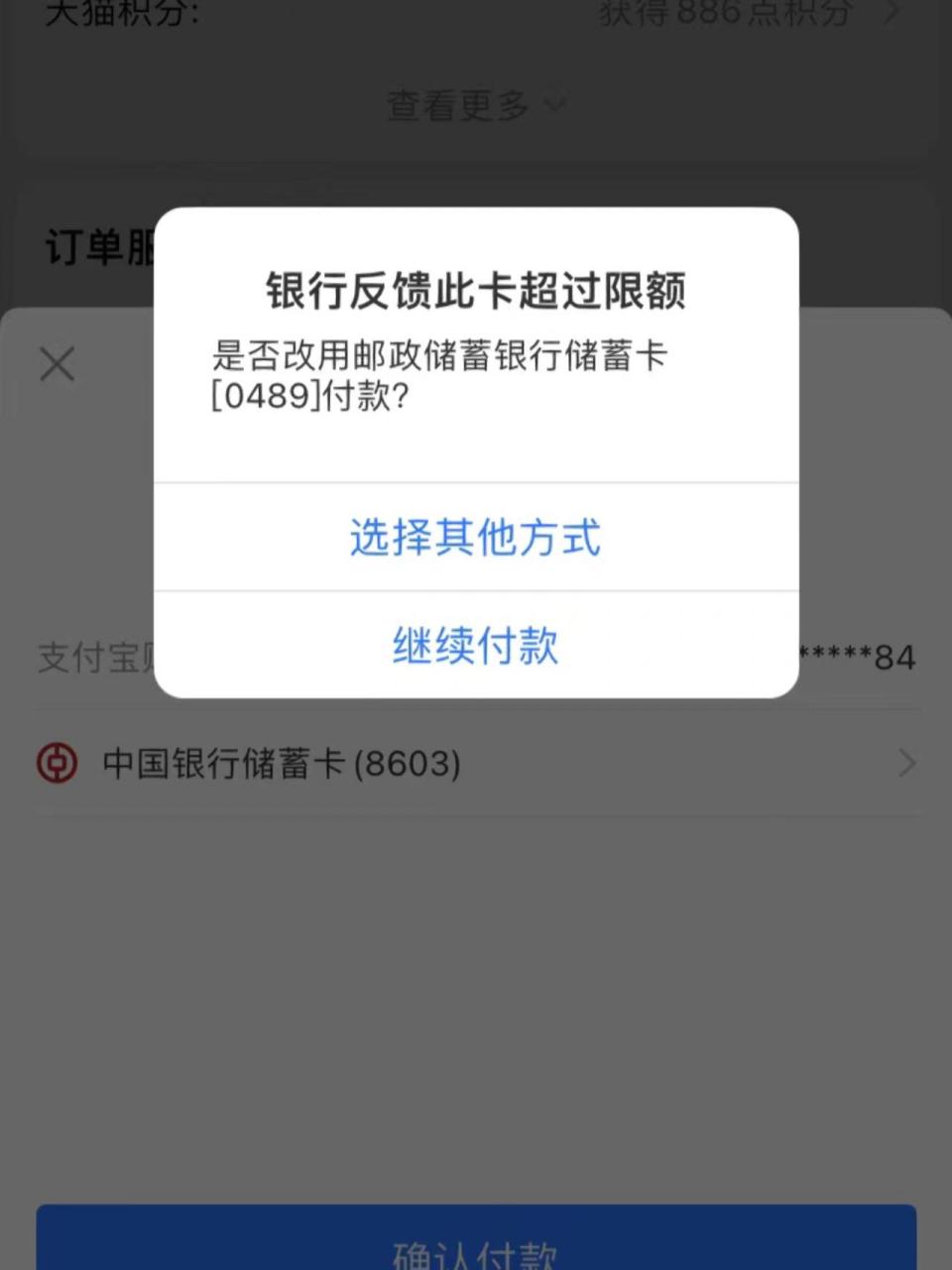952x1270 pixels.
Task: Click the 查看更多 text link
Action: click(x=457, y=105)
